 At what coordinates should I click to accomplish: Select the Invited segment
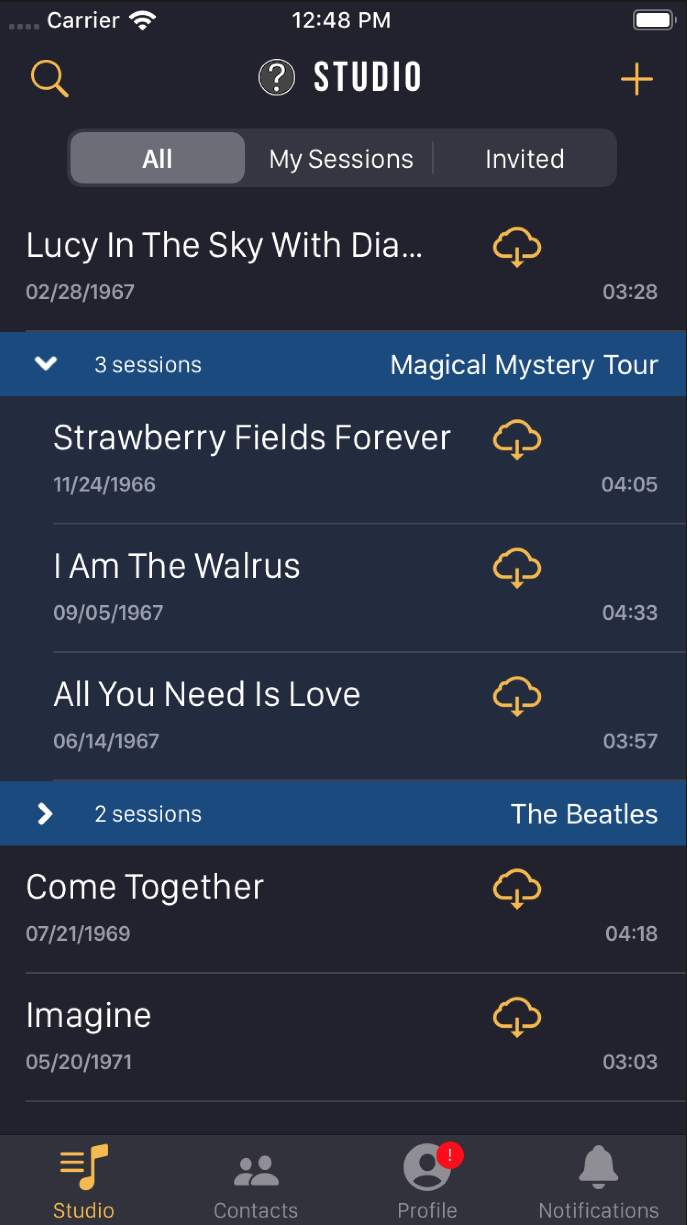pyautogui.click(x=525, y=159)
